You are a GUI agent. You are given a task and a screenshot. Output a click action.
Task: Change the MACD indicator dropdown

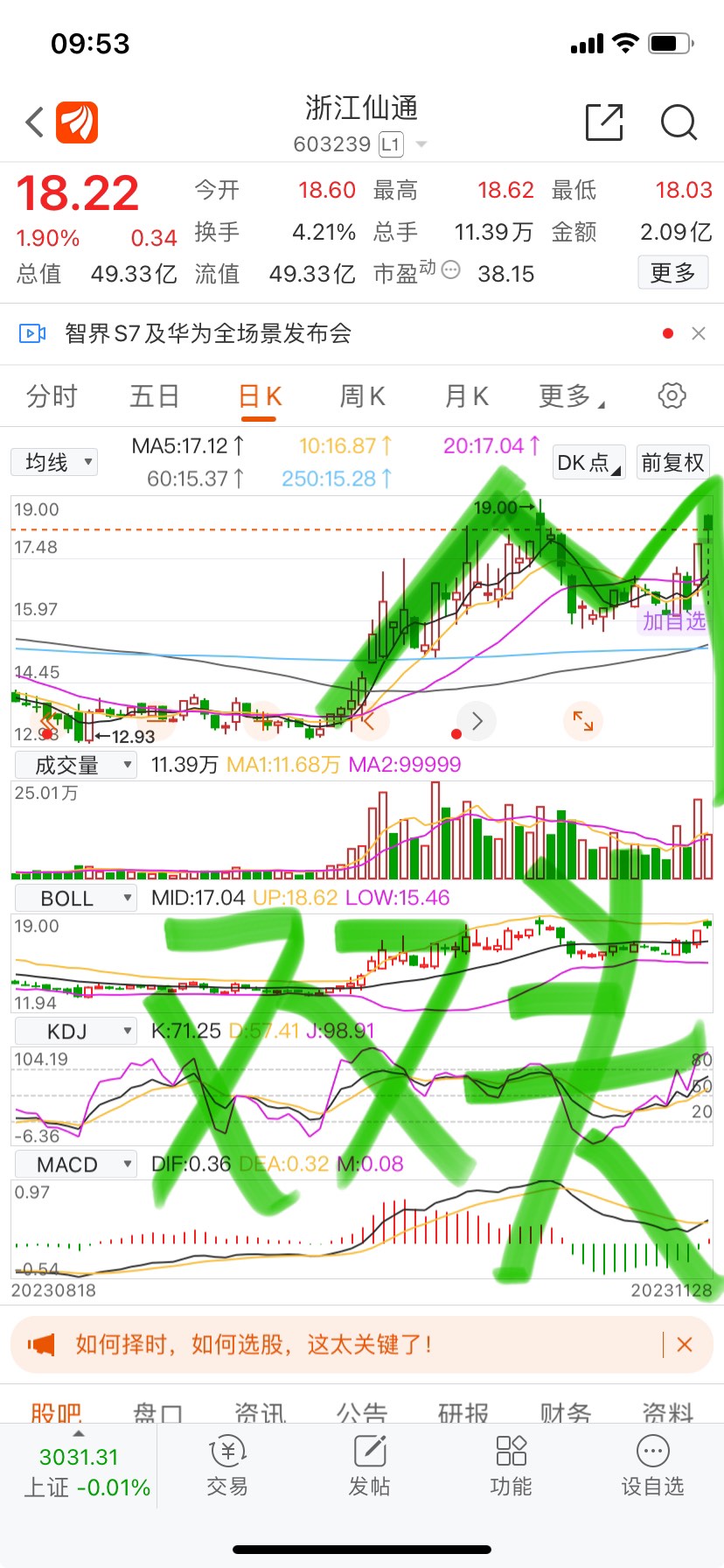pos(76,1165)
